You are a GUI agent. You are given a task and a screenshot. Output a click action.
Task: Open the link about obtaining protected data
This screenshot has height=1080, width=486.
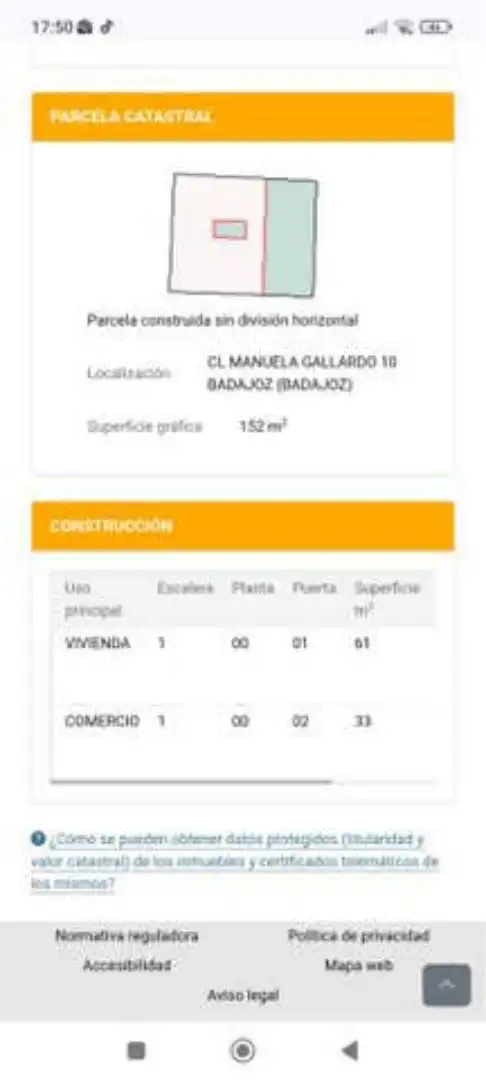click(x=235, y=861)
